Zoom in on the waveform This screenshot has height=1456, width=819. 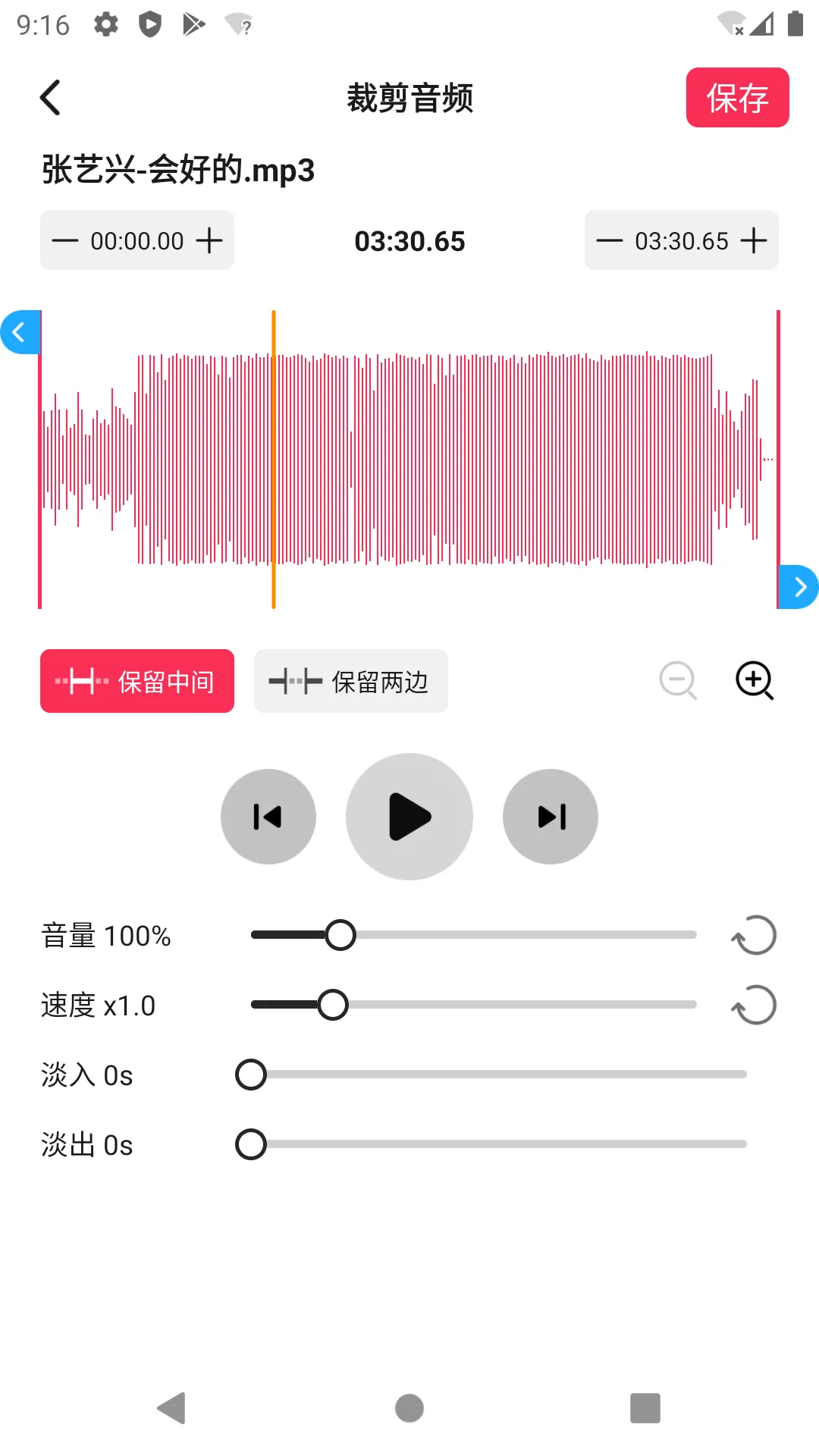753,681
